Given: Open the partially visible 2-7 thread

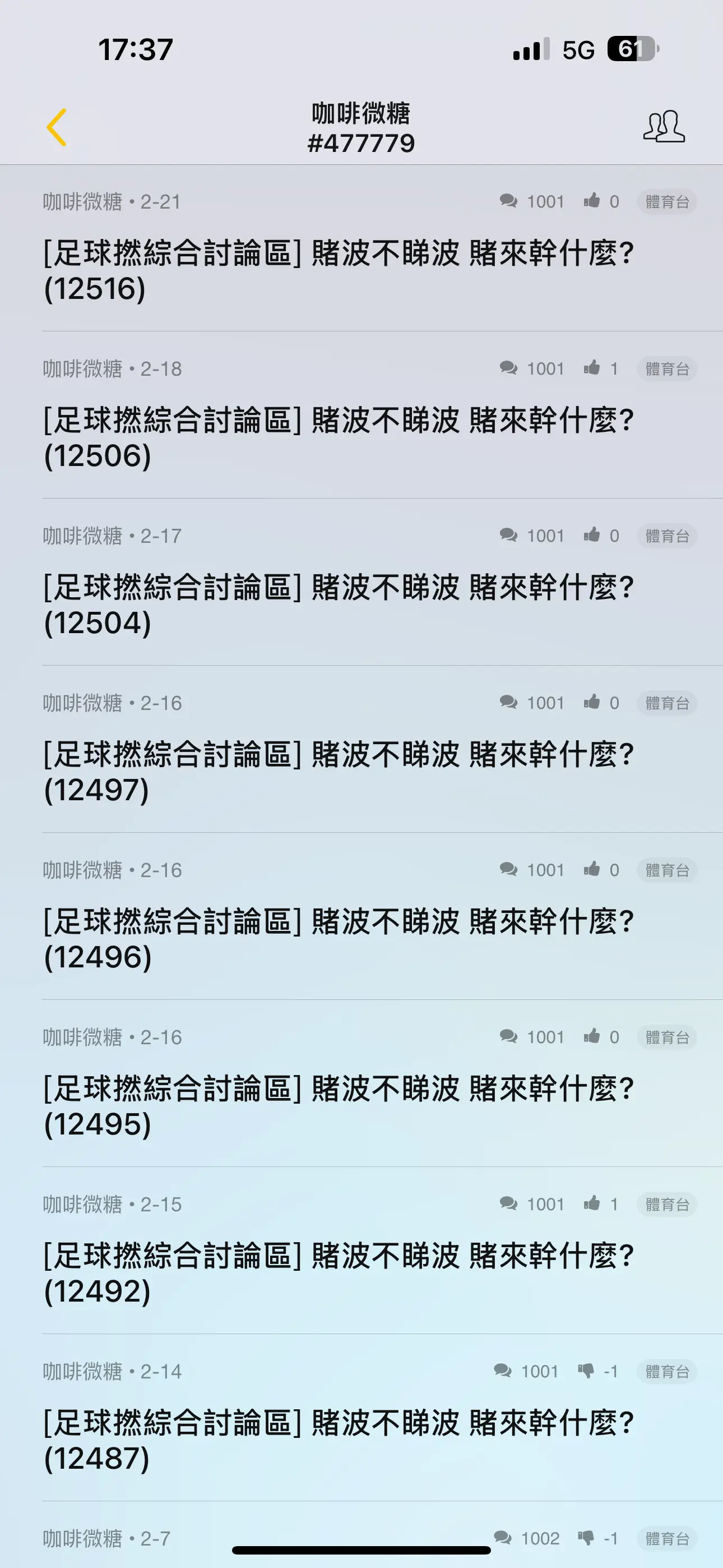Looking at the screenshot, I should click(361, 1534).
